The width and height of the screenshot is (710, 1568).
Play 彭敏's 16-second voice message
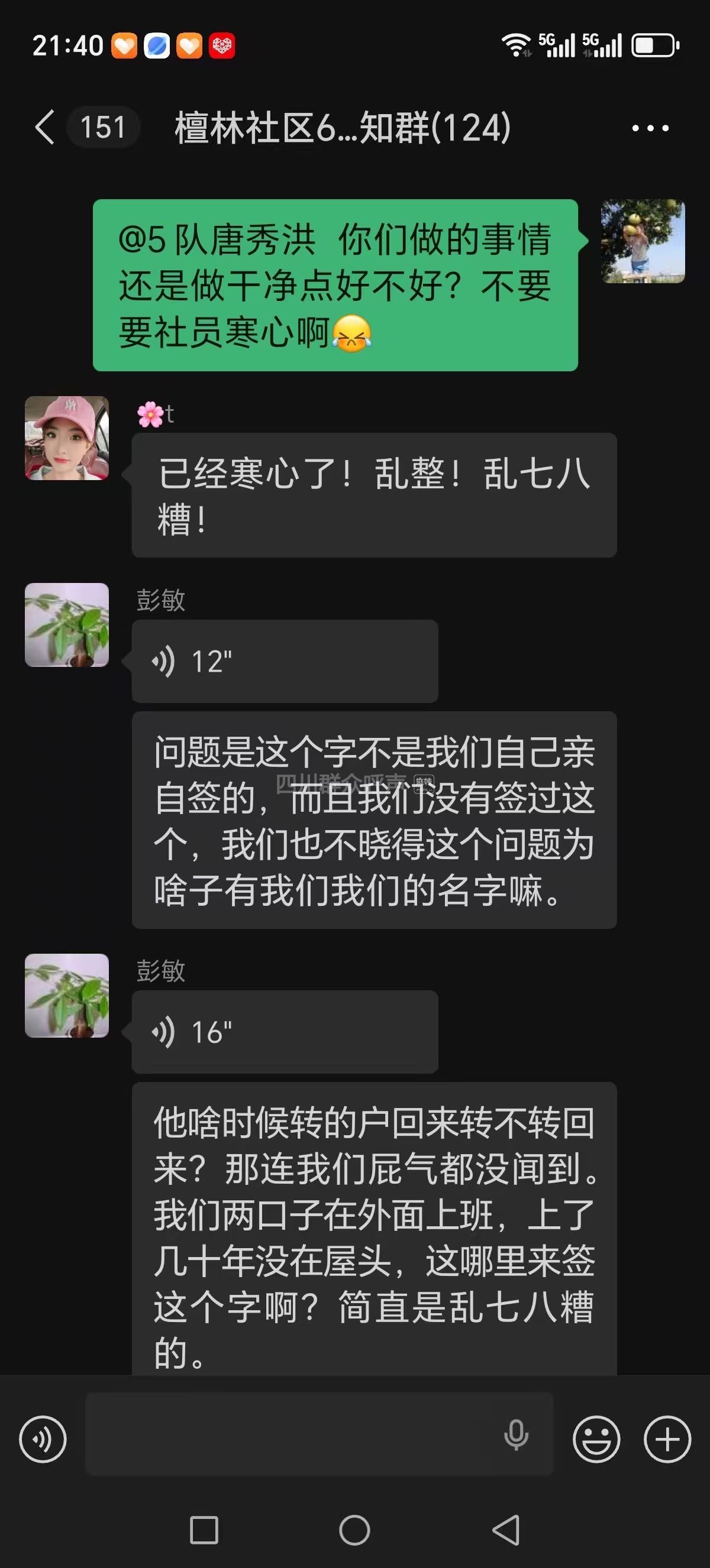tap(285, 1032)
